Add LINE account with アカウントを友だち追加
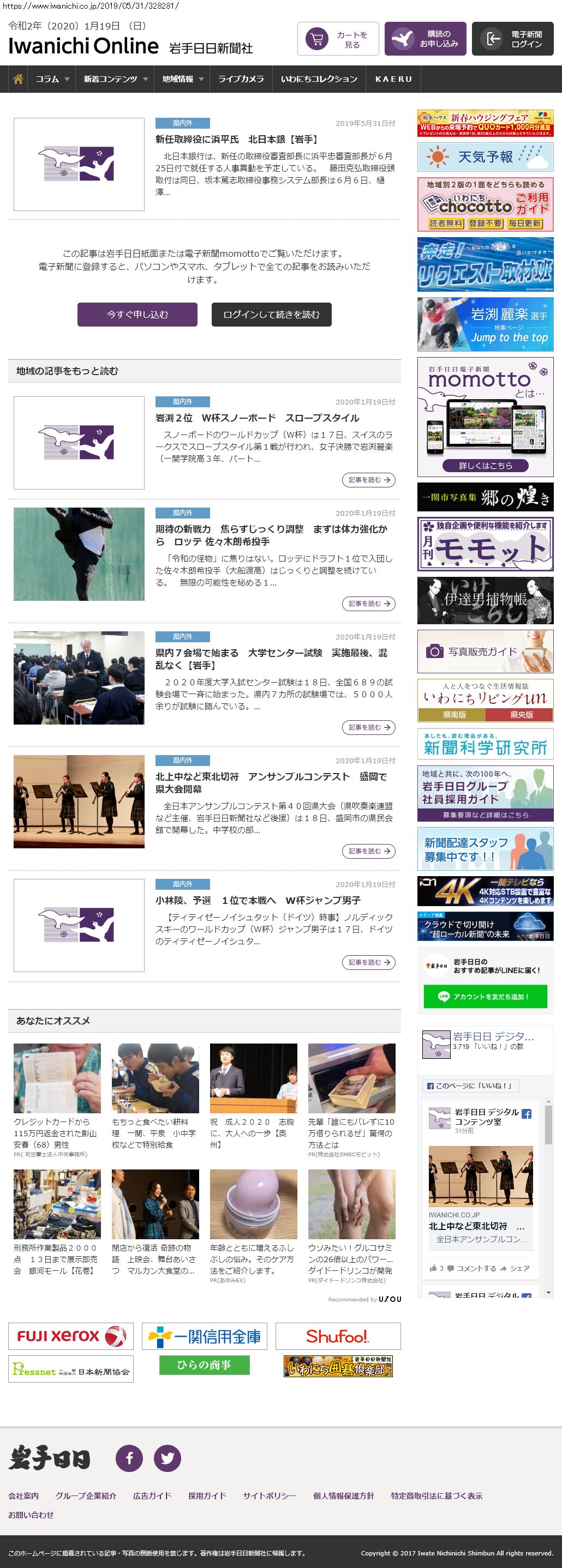This screenshot has width=562, height=1568. [485, 997]
